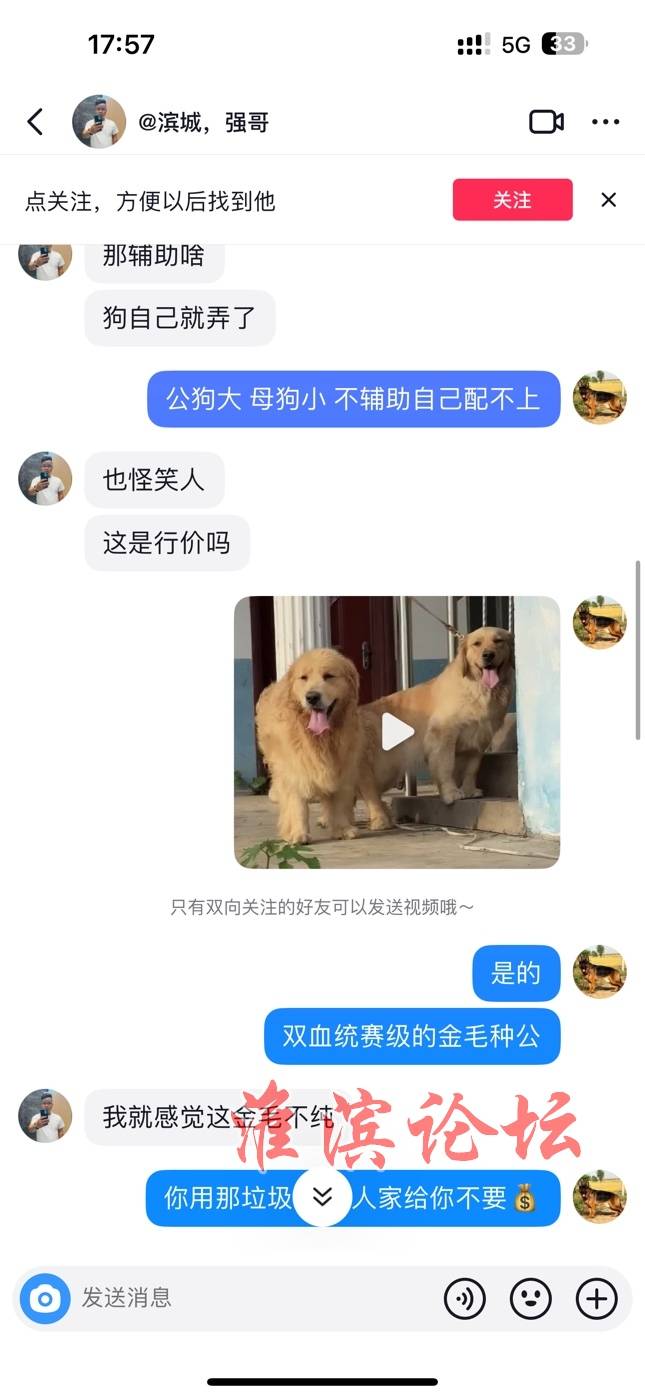Open 滨城，强哥's profile avatar in header
The width and height of the screenshot is (645, 1398).
click(99, 122)
